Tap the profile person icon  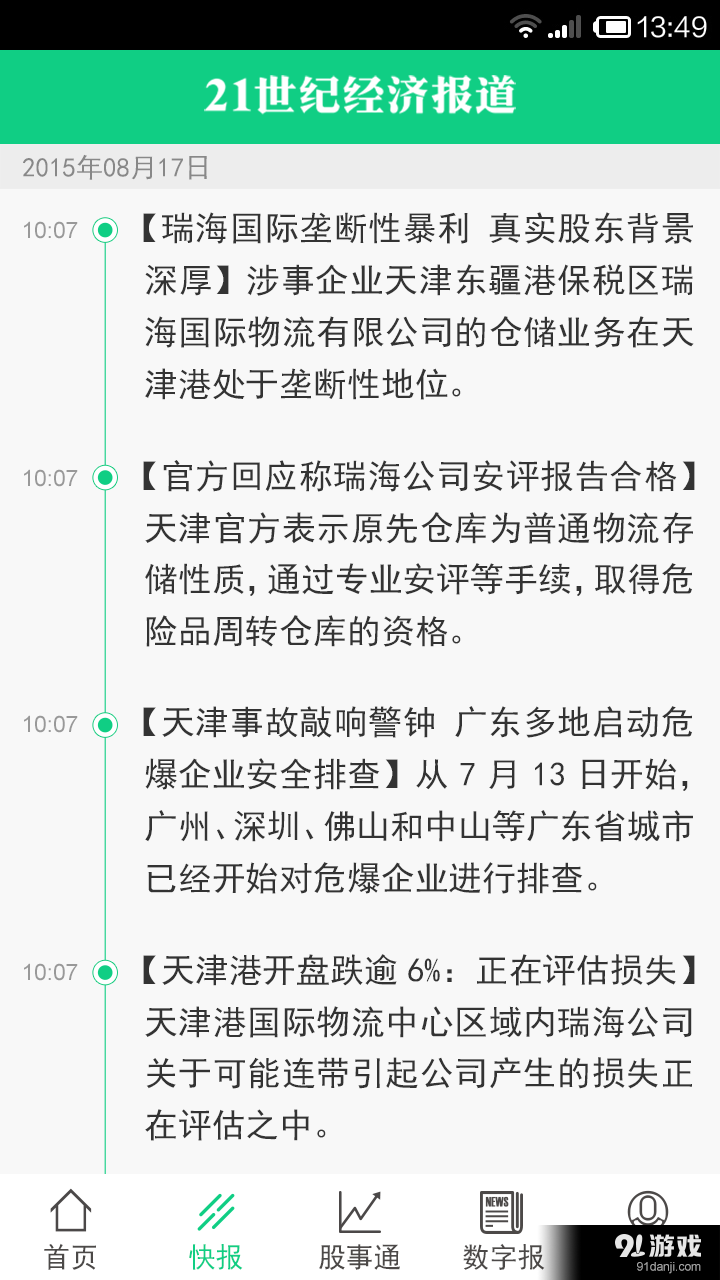pos(646,1210)
